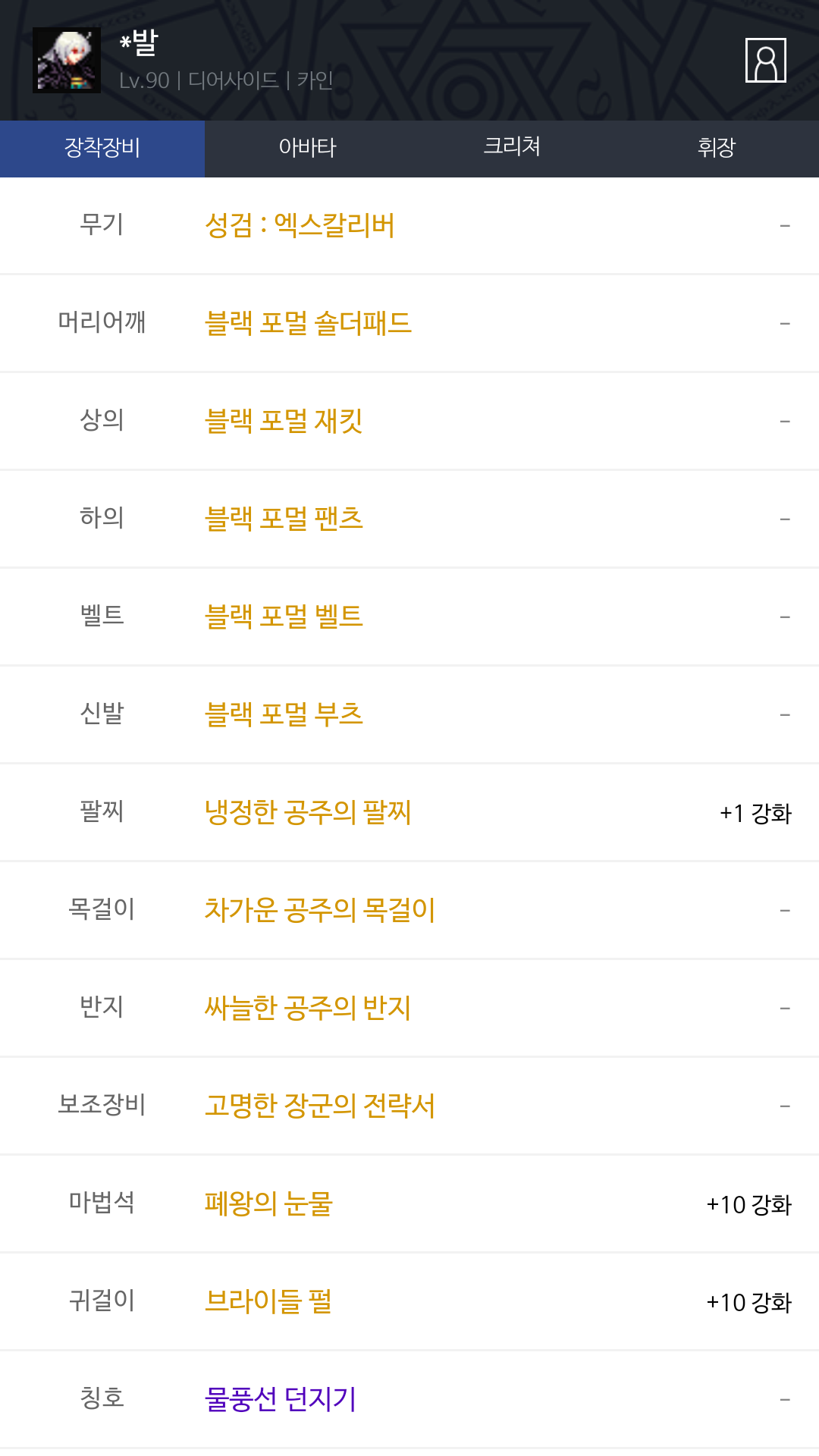Screen dimensions: 819x1456
Task: View the 블랙 포멀 재킷 item
Action: coord(409,422)
